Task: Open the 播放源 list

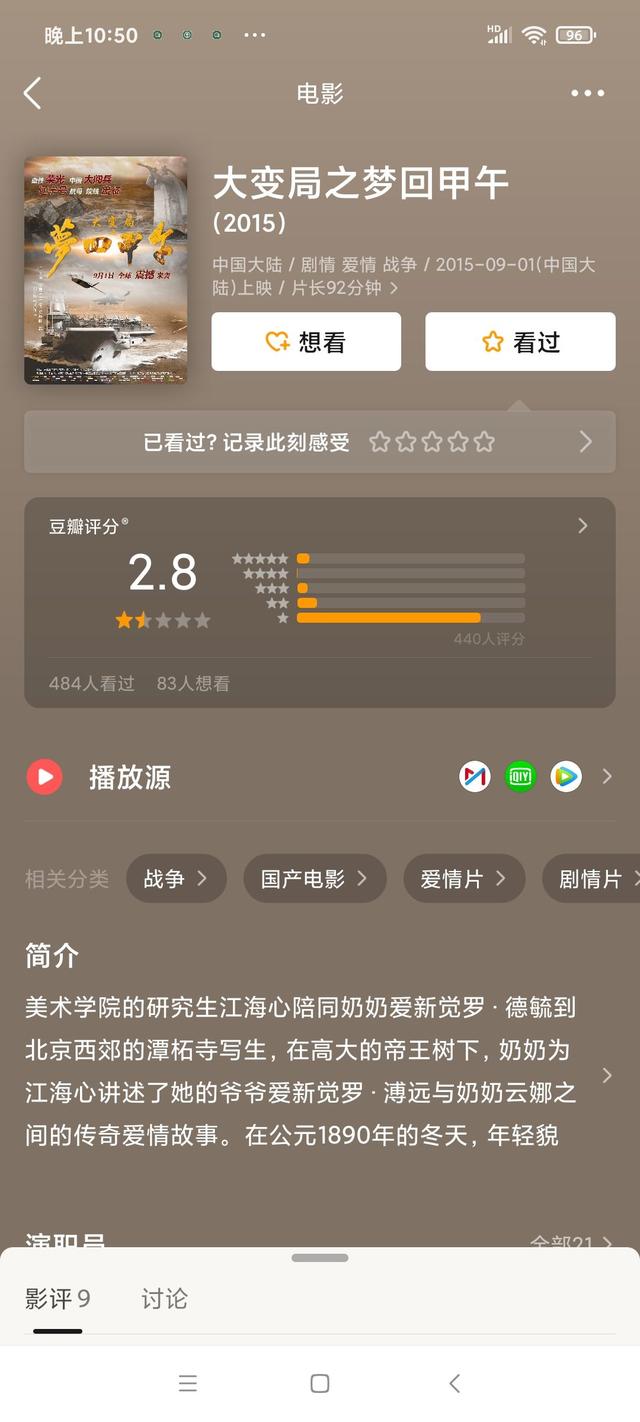Action: [320, 777]
